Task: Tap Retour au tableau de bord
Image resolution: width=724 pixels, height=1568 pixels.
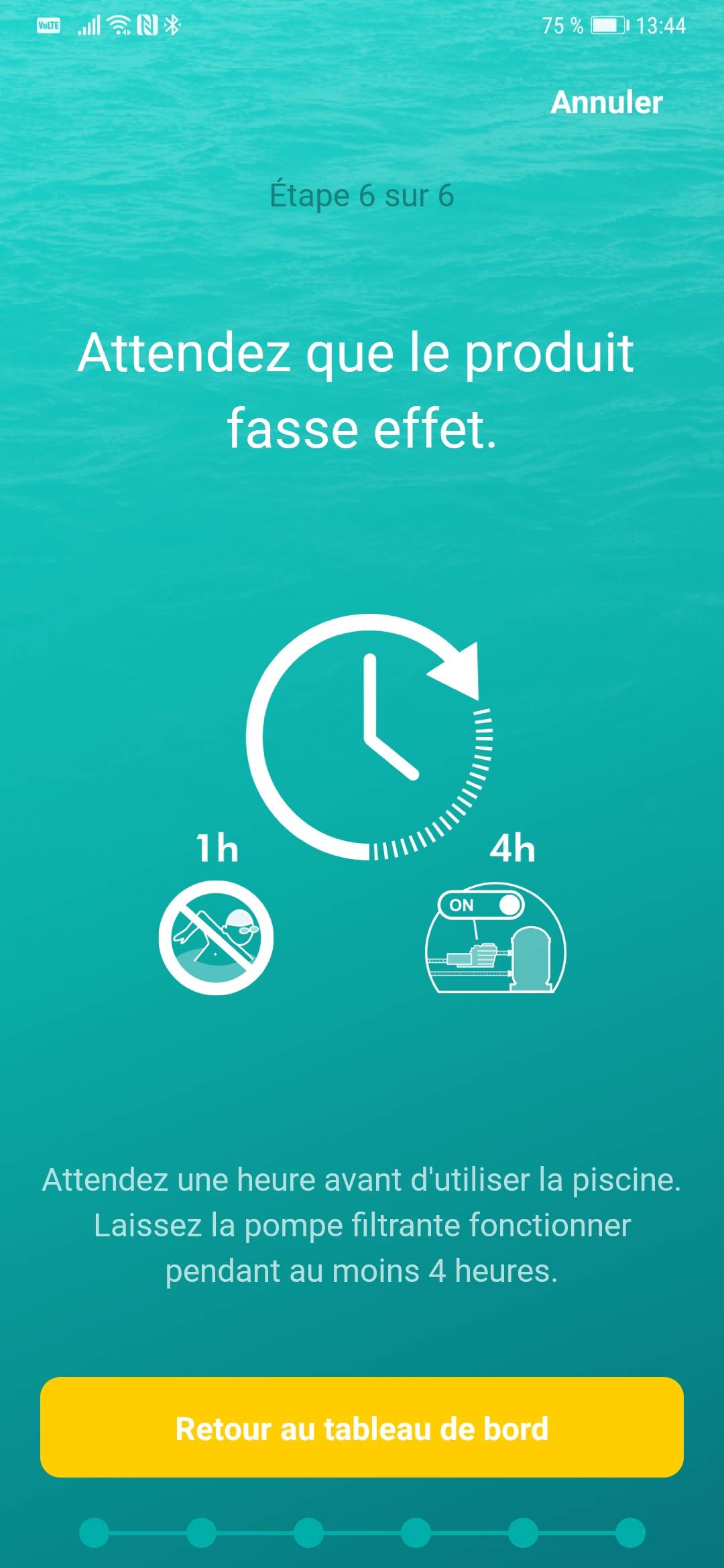Action: pyautogui.click(x=362, y=1428)
